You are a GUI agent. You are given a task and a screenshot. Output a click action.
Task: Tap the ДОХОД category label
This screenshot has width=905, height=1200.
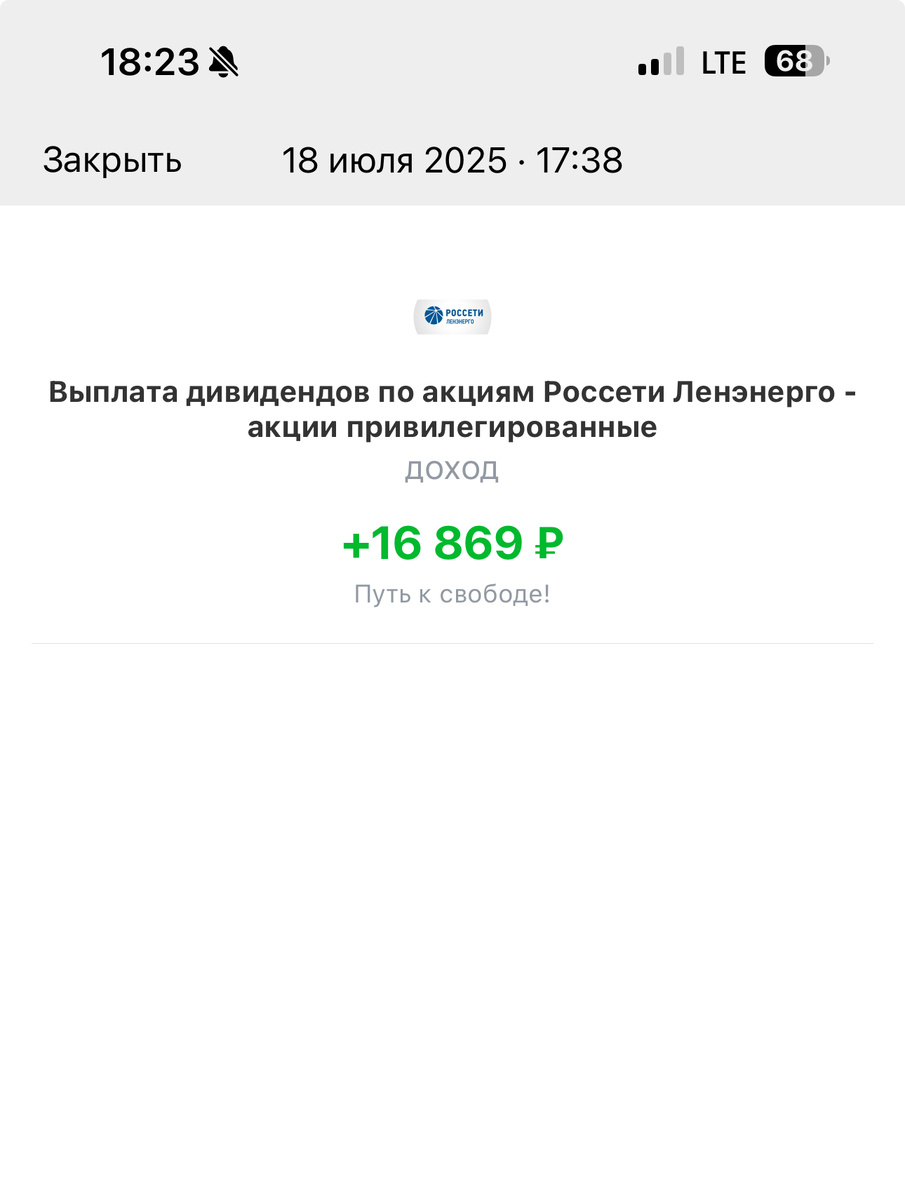tap(452, 469)
